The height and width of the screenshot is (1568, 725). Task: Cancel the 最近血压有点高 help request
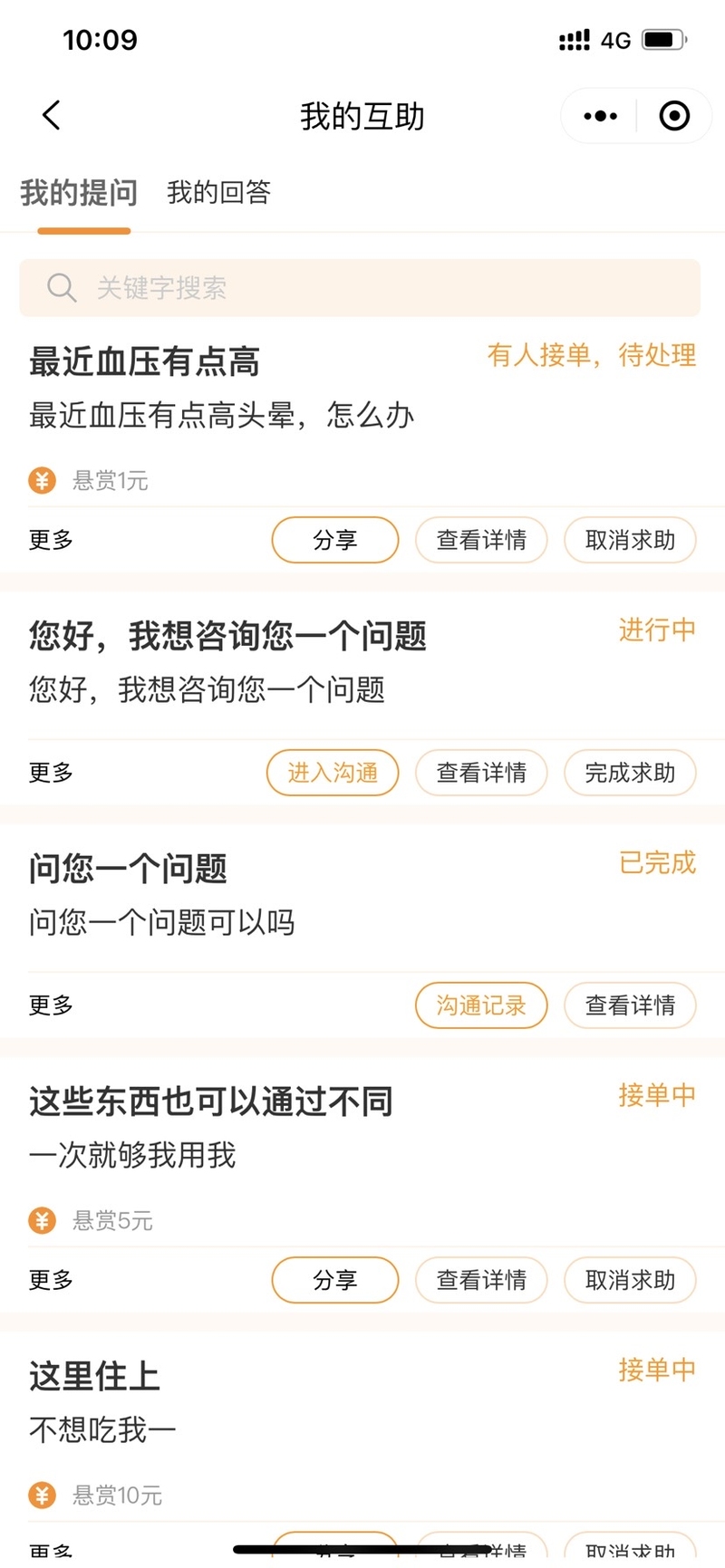click(x=630, y=540)
